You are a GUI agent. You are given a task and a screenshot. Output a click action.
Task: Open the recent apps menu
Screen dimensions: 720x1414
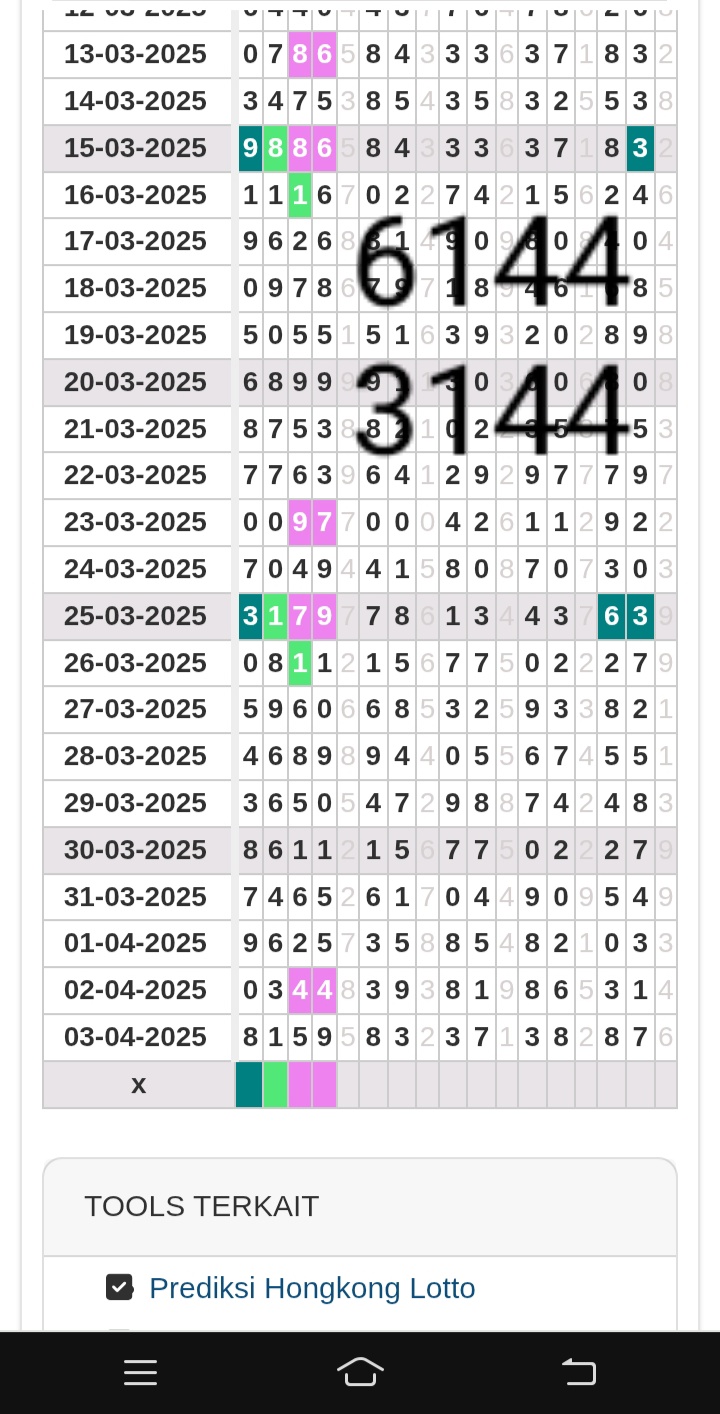pos(141,1372)
